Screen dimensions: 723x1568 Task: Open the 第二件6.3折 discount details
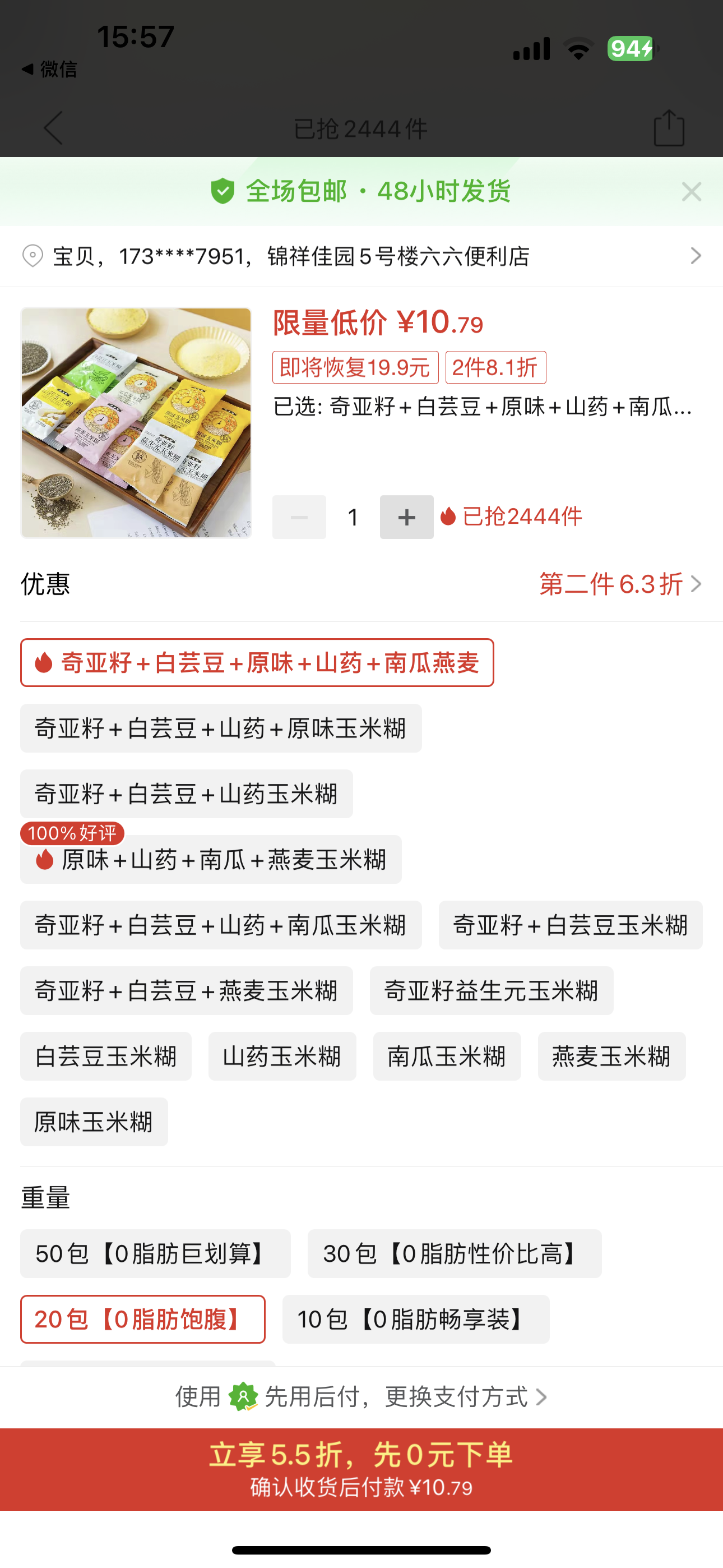[619, 584]
